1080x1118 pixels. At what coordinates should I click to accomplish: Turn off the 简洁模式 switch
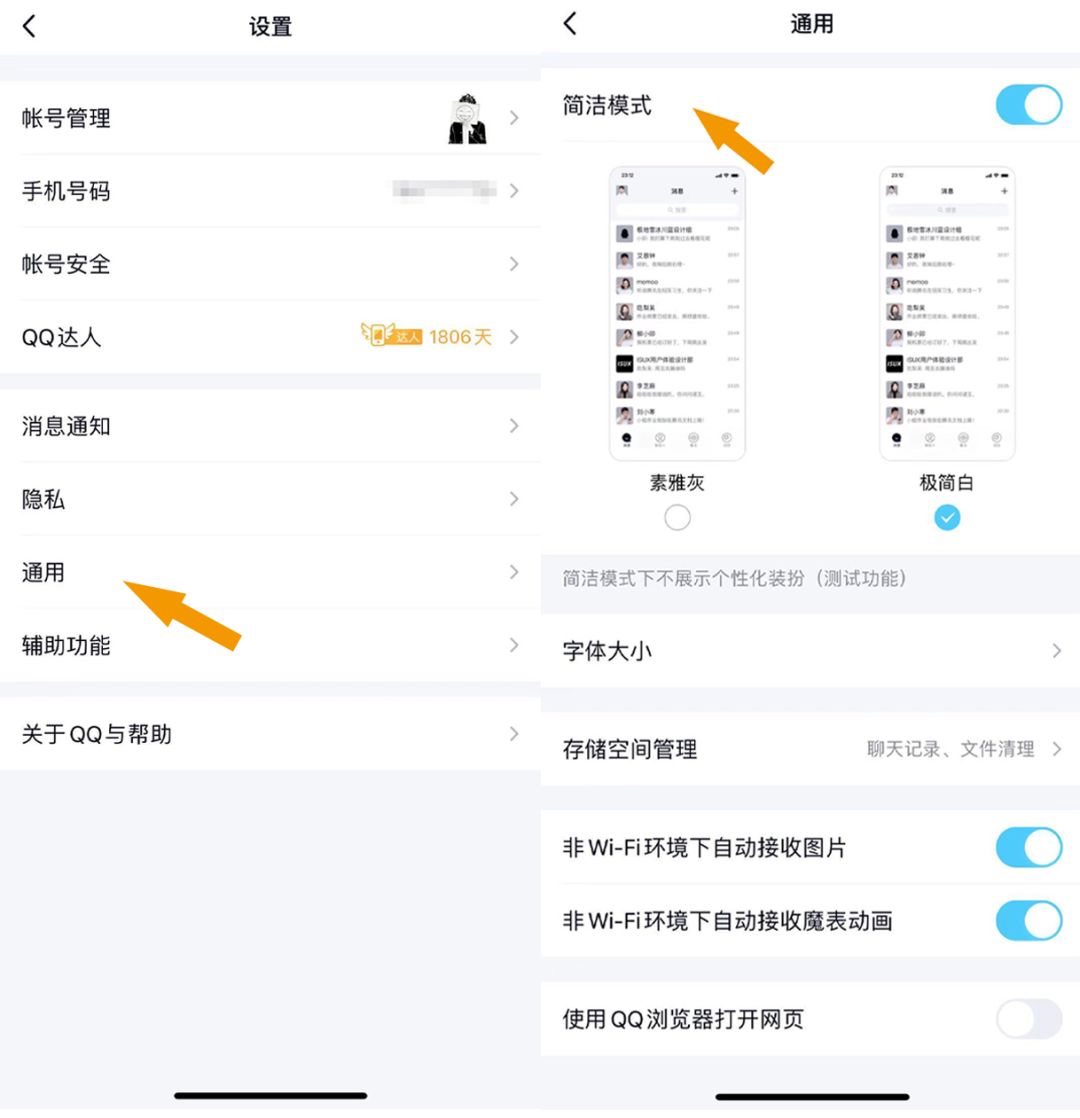click(x=1028, y=105)
